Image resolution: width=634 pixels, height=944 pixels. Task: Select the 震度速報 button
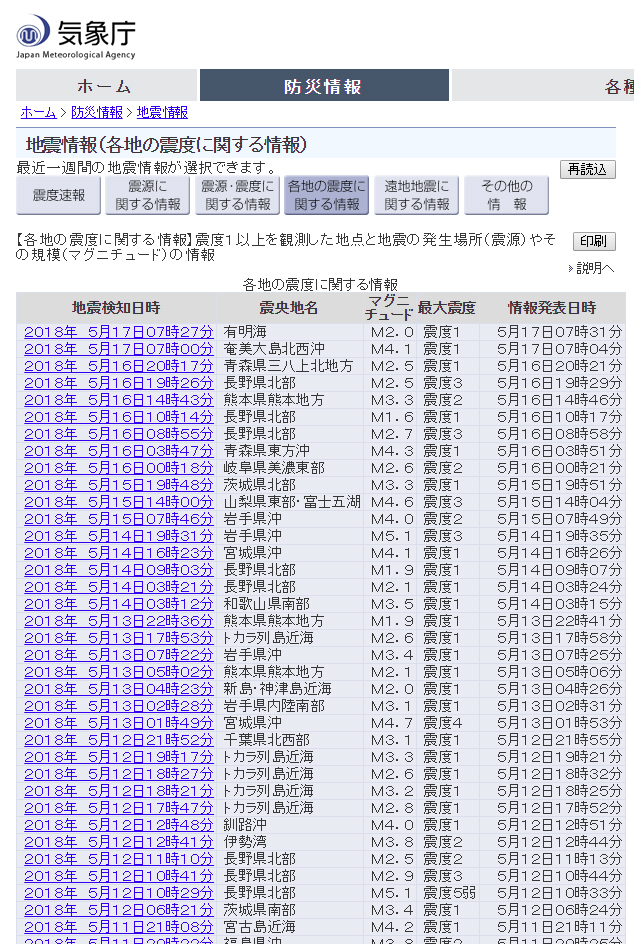[x=58, y=195]
